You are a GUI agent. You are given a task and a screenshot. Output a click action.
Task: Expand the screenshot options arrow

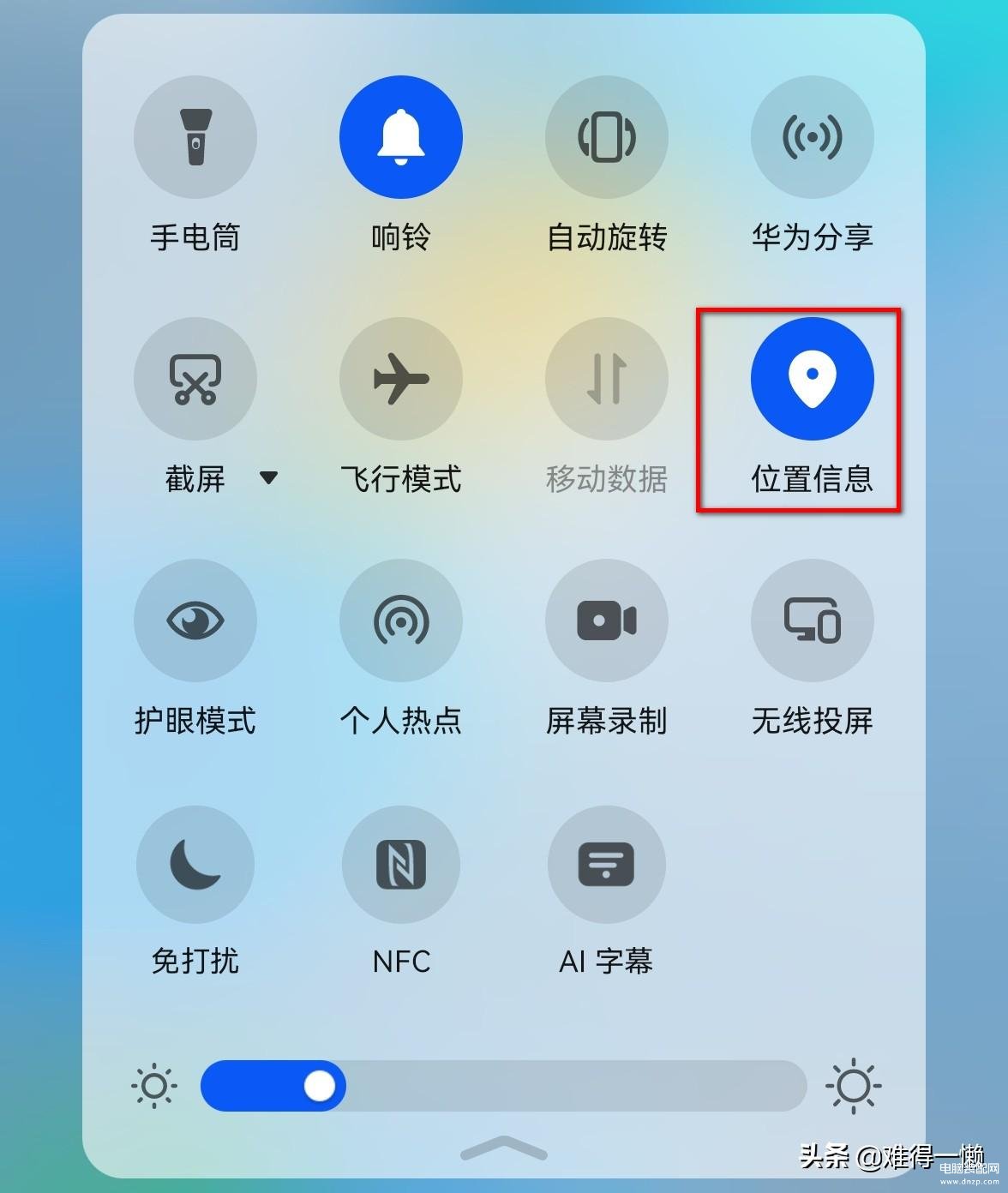coord(268,478)
